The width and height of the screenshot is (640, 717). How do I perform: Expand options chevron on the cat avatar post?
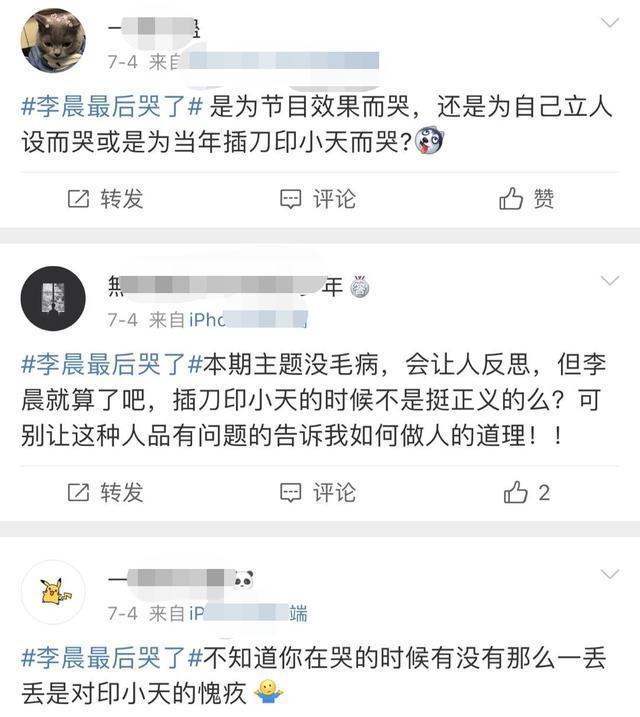tap(608, 24)
